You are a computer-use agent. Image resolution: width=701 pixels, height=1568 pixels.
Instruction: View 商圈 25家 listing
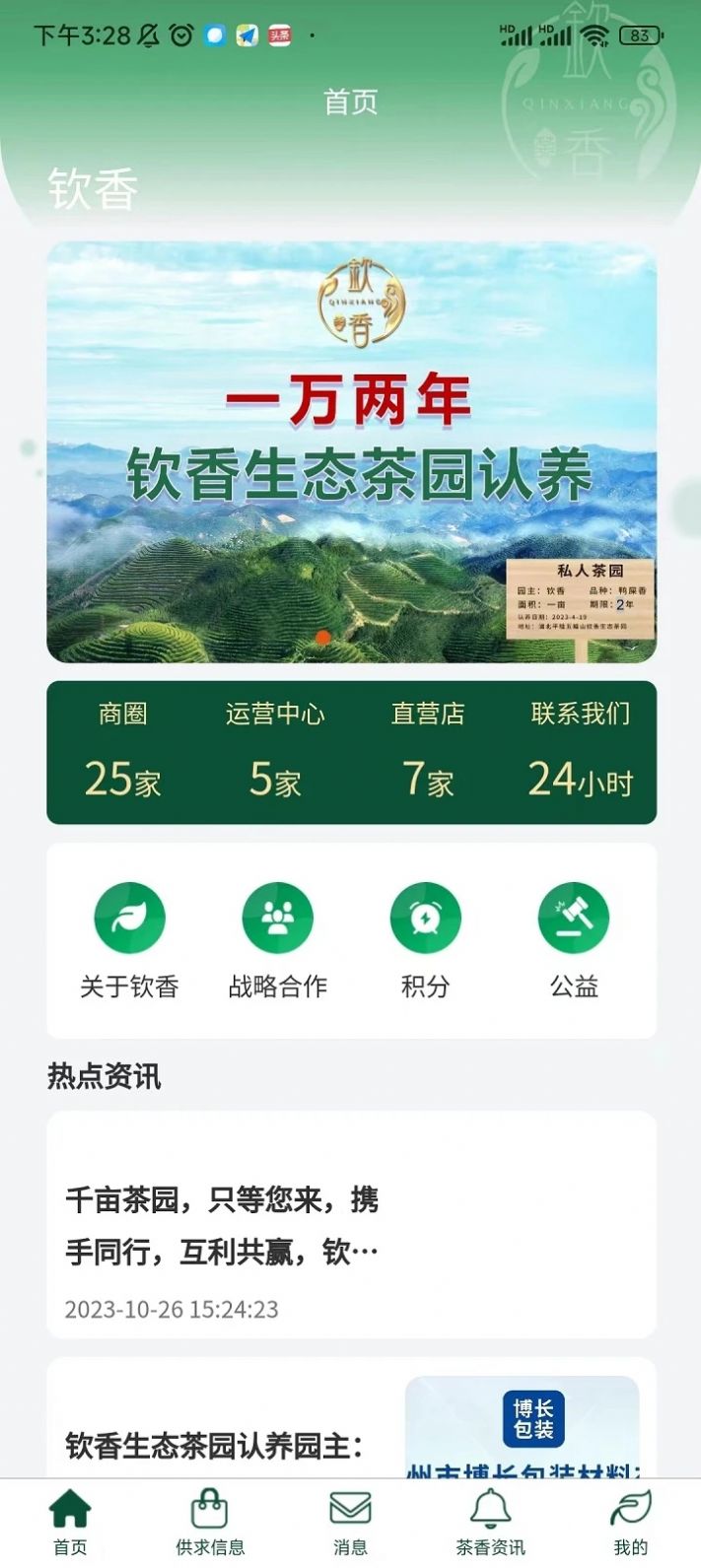[x=122, y=753]
